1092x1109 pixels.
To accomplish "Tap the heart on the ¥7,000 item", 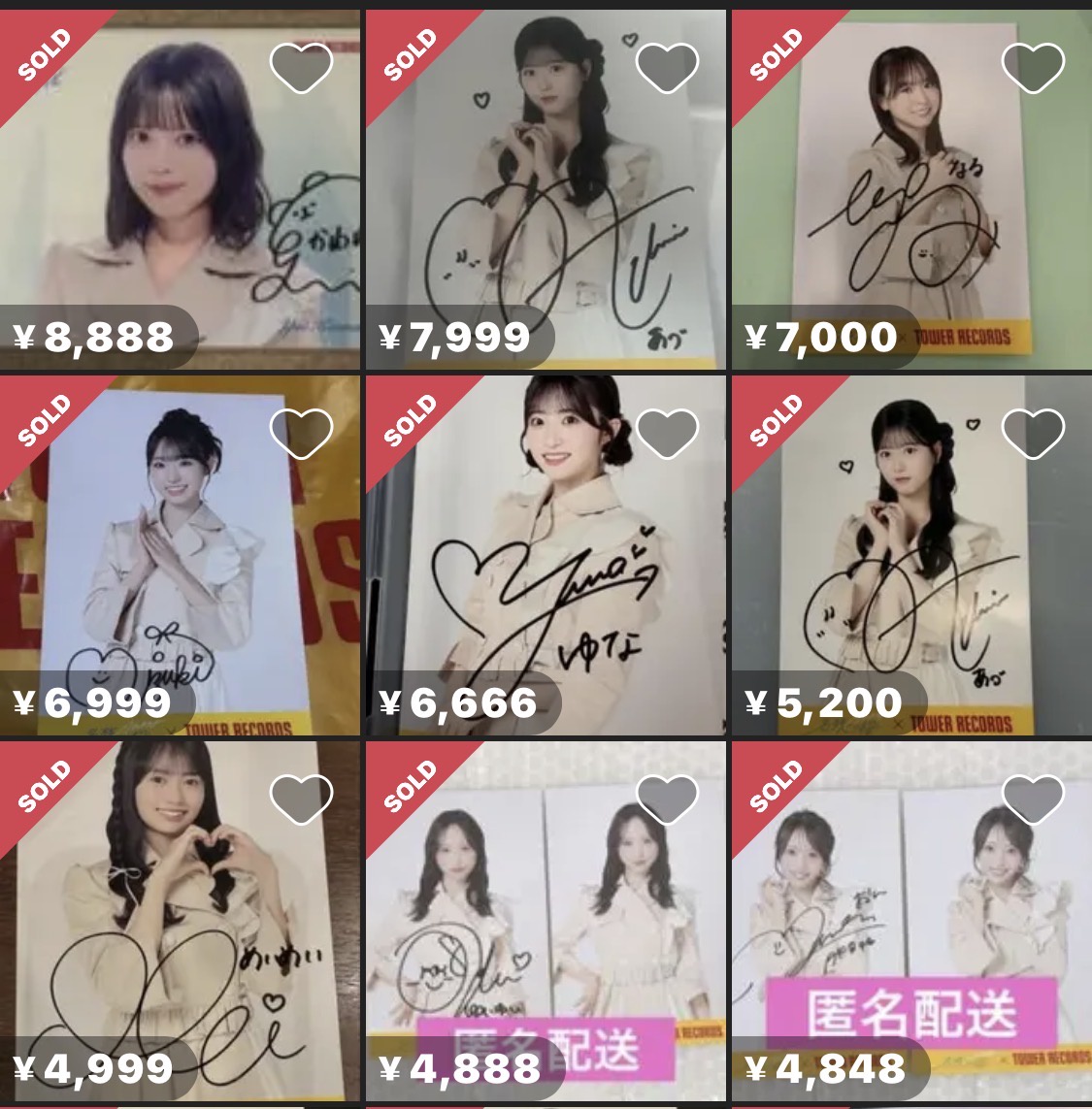I will point(1033,68).
